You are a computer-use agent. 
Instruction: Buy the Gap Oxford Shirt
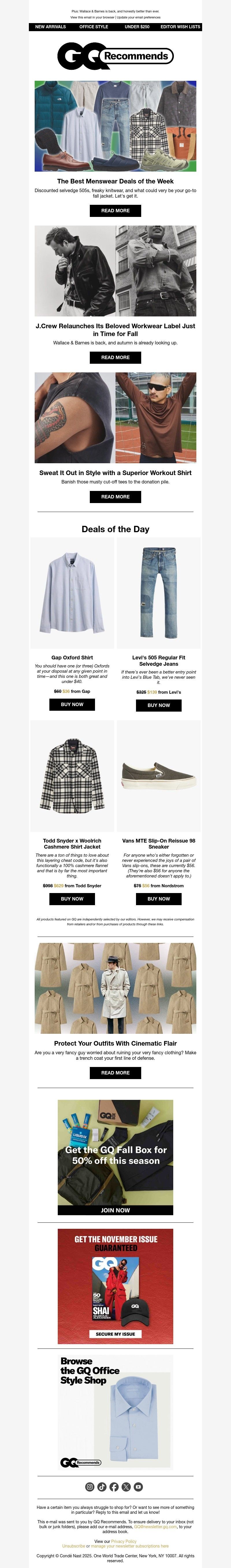[72, 704]
